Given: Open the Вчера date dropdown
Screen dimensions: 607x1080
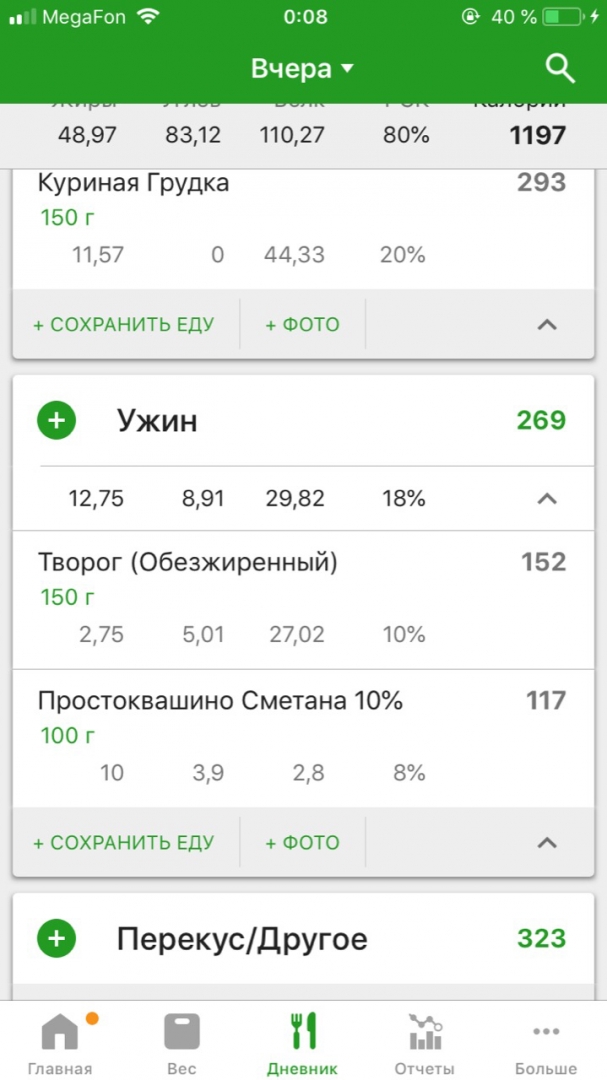Looking at the screenshot, I should [303, 69].
